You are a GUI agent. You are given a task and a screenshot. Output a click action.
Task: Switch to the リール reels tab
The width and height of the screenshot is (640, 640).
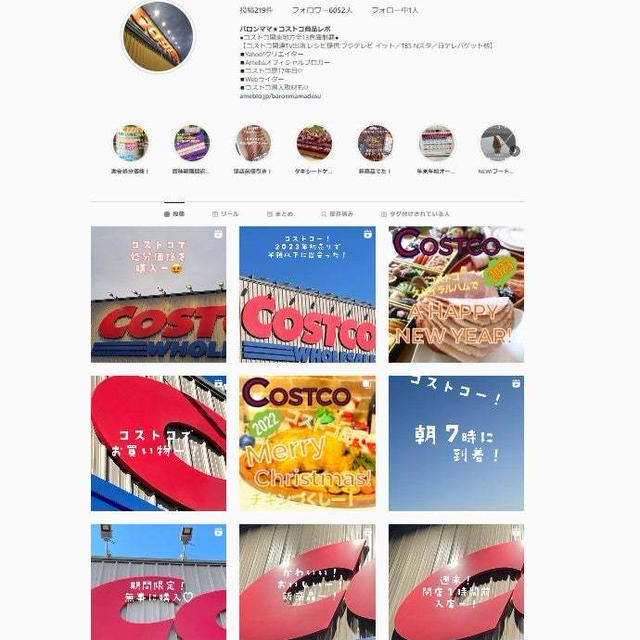[226, 214]
